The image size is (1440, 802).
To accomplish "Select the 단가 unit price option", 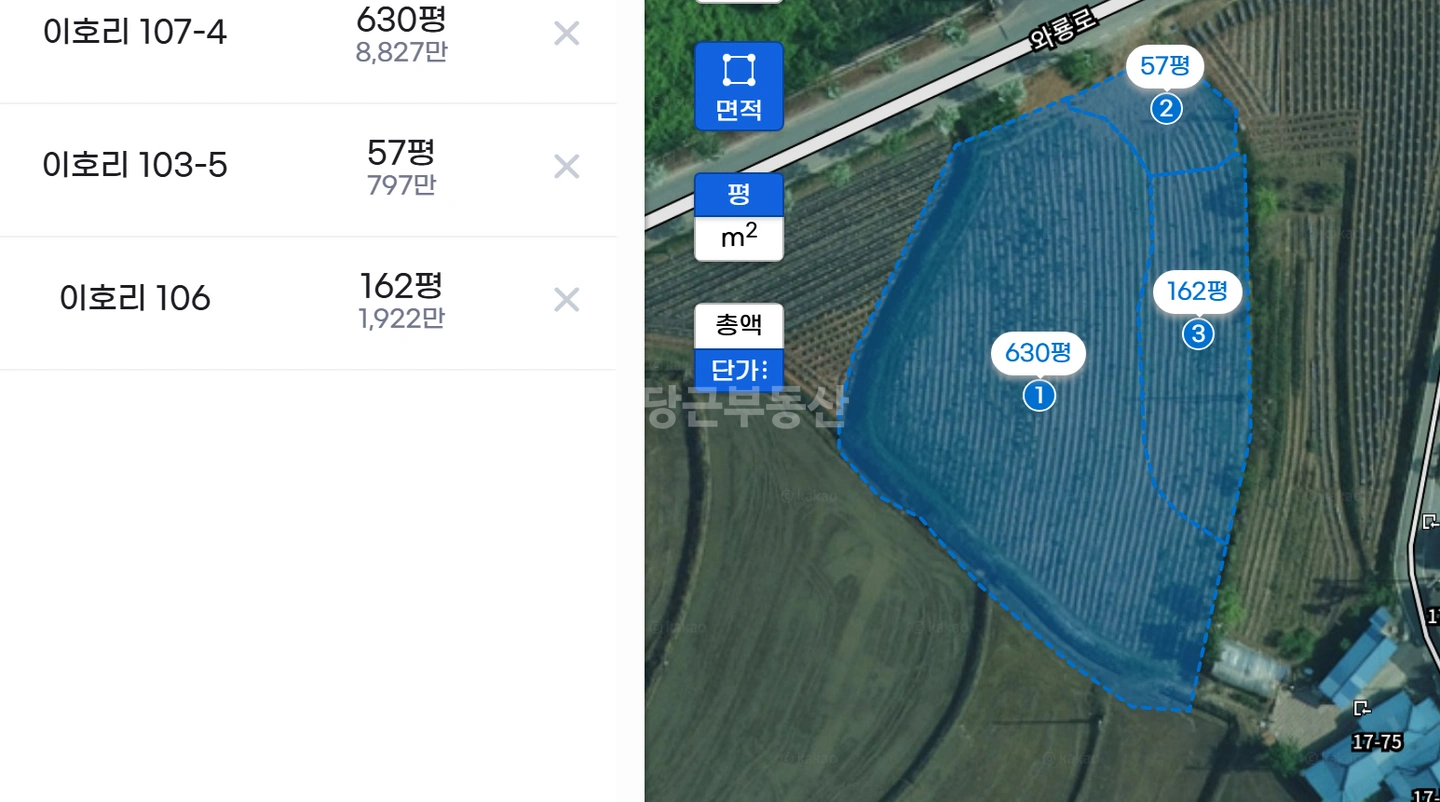I will click(x=739, y=369).
